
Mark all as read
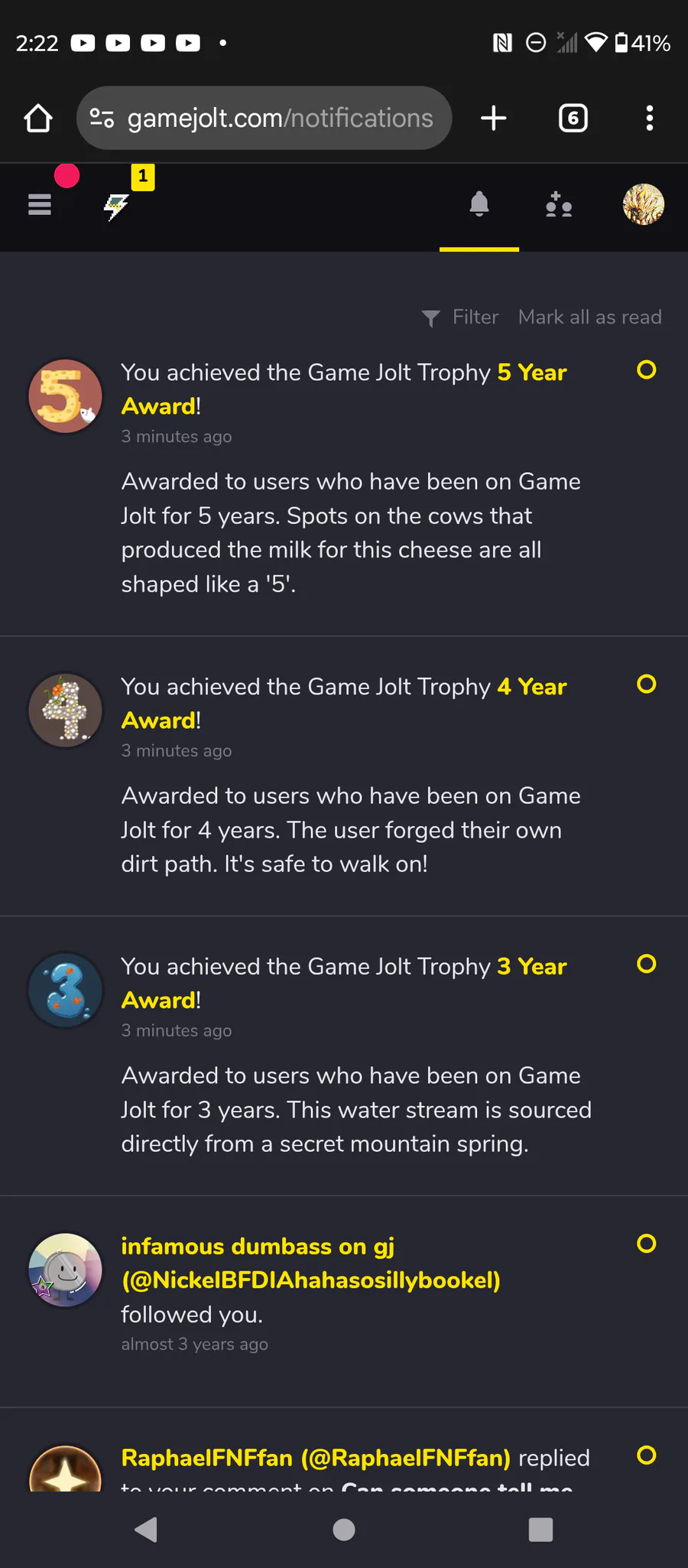(x=590, y=317)
